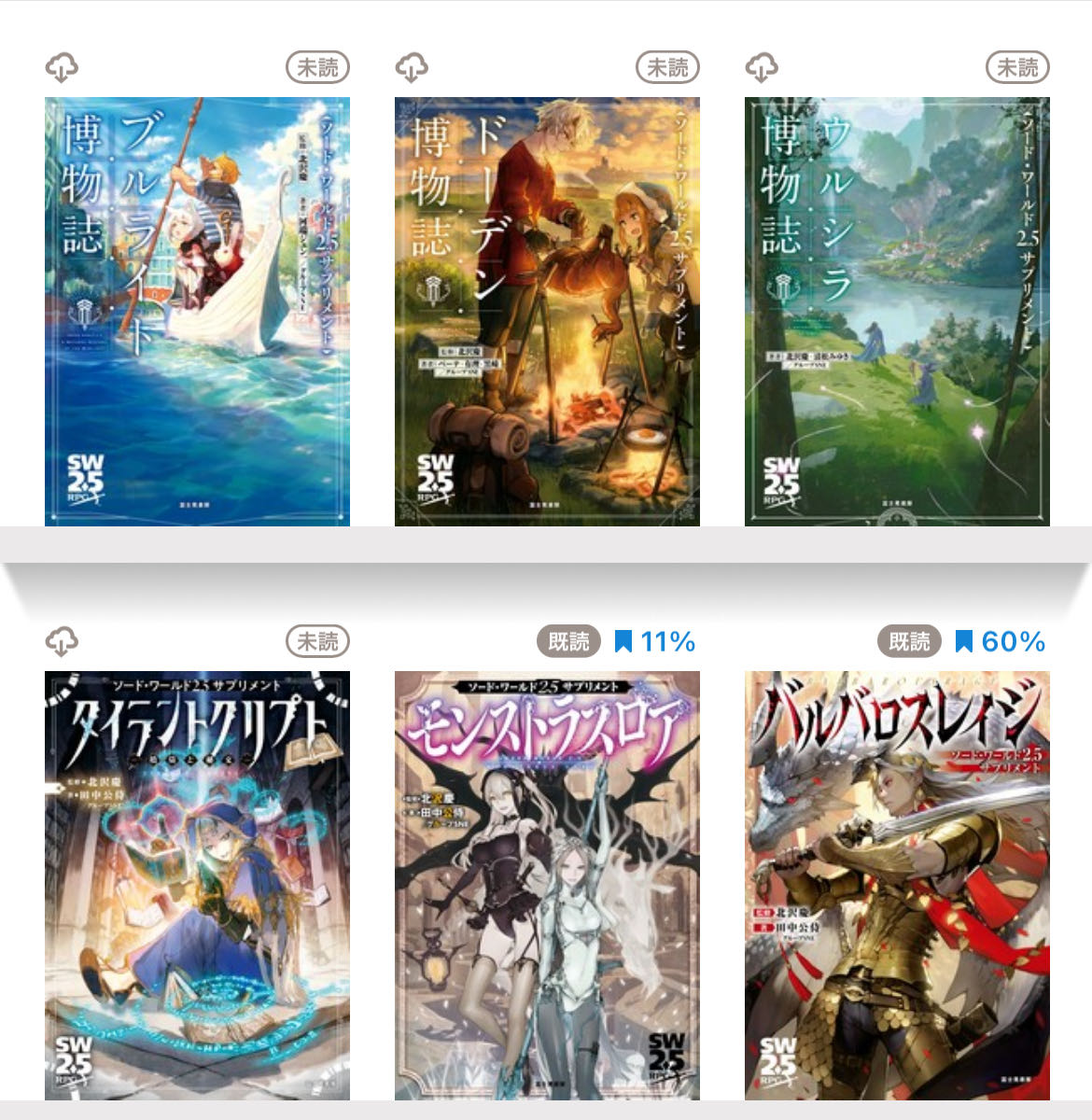1092x1120 pixels.
Task: Open the タイラントクリプト book
Action: [x=197, y=885]
